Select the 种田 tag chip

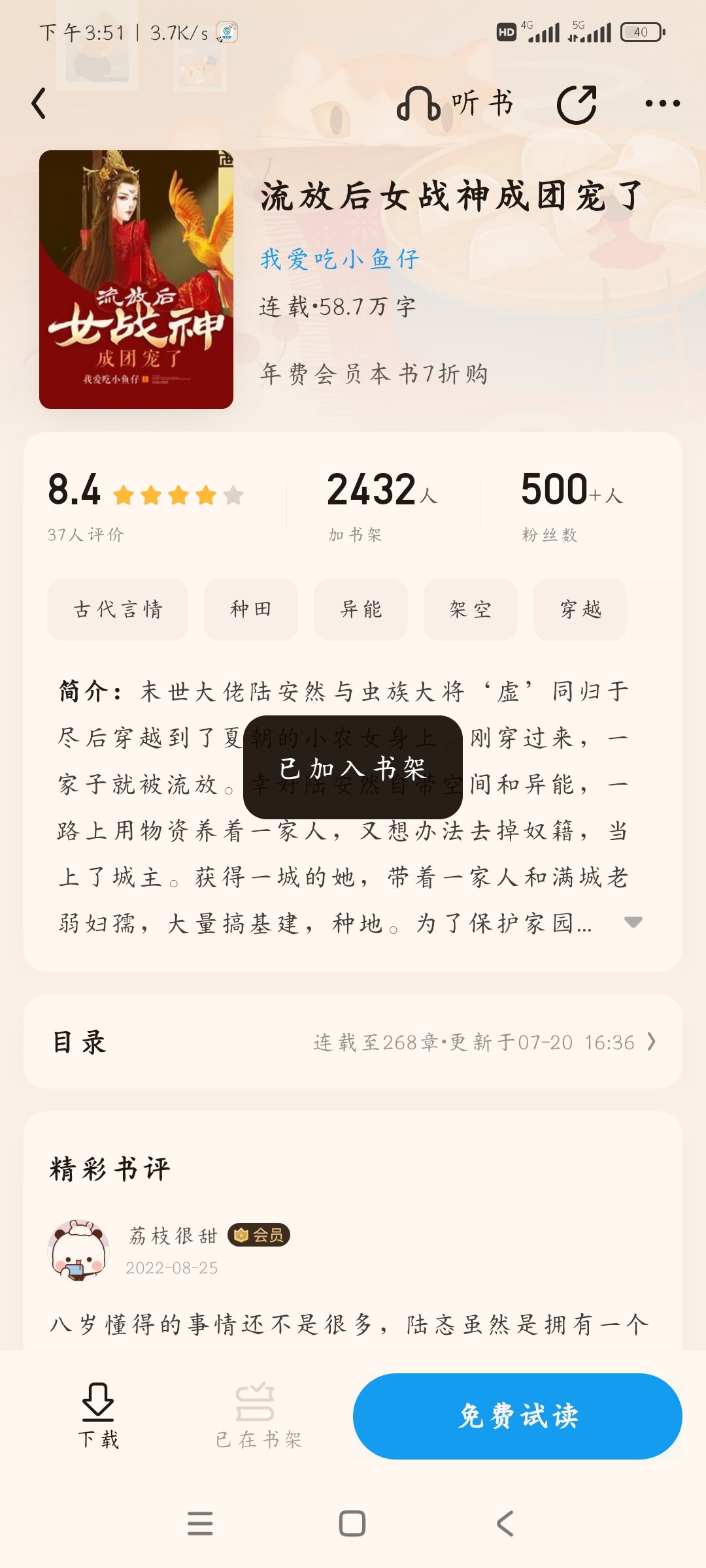tap(251, 610)
